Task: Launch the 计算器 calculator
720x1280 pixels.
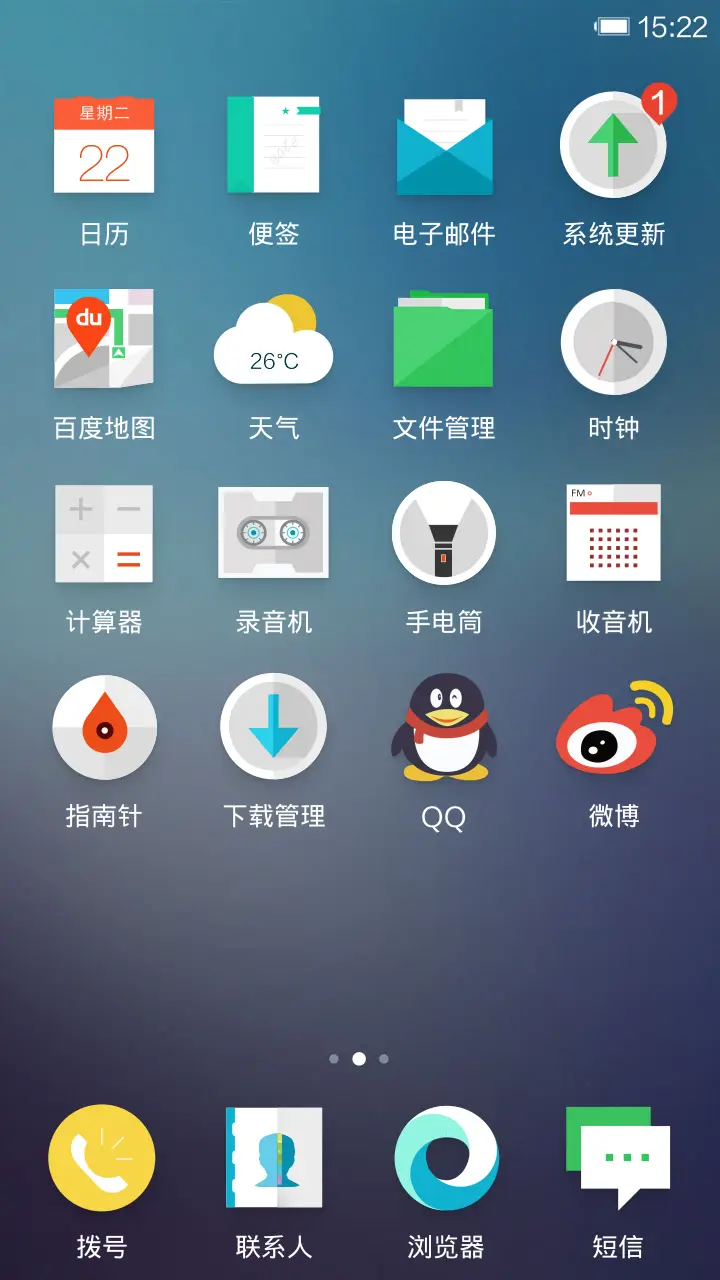Action: pos(104,533)
